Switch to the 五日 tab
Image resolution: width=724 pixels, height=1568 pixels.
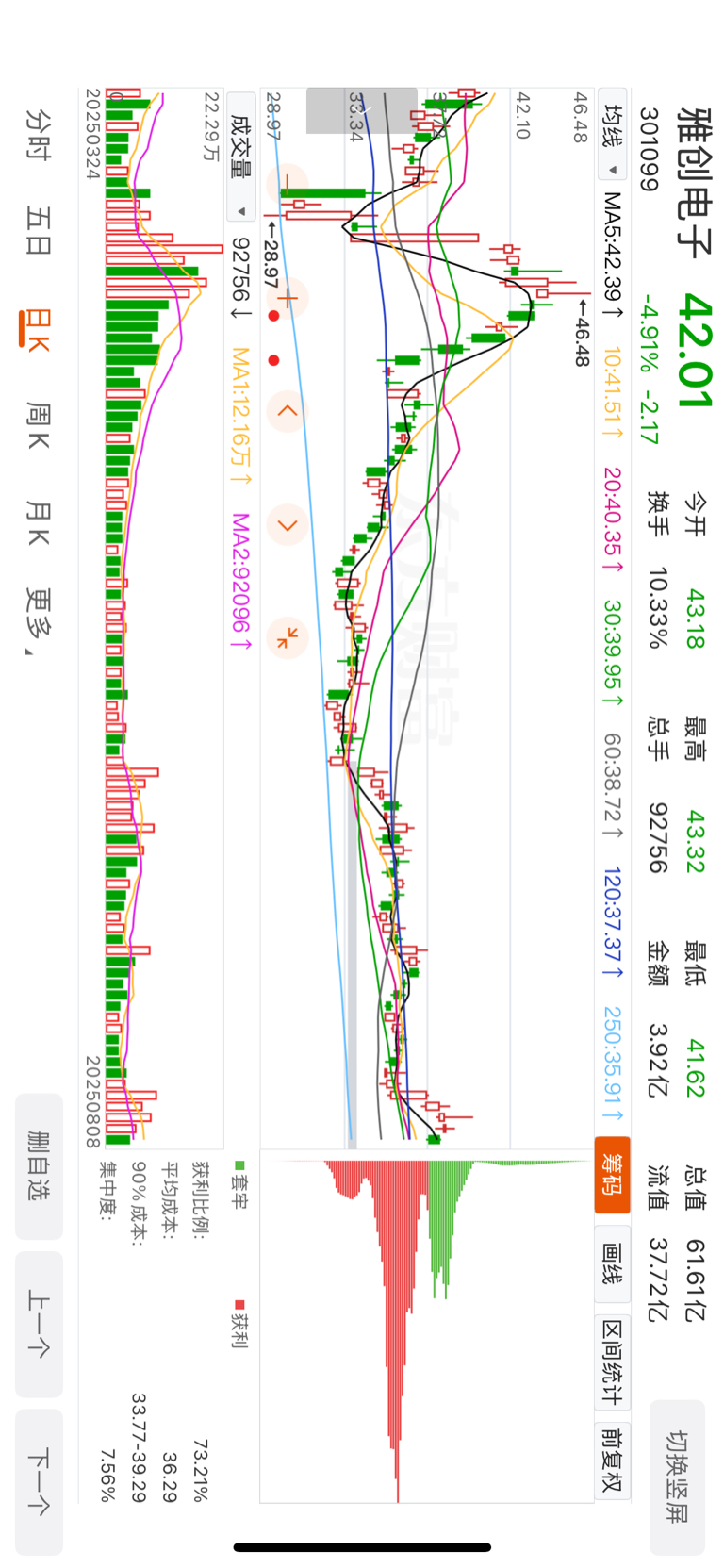pyautogui.click(x=39, y=231)
